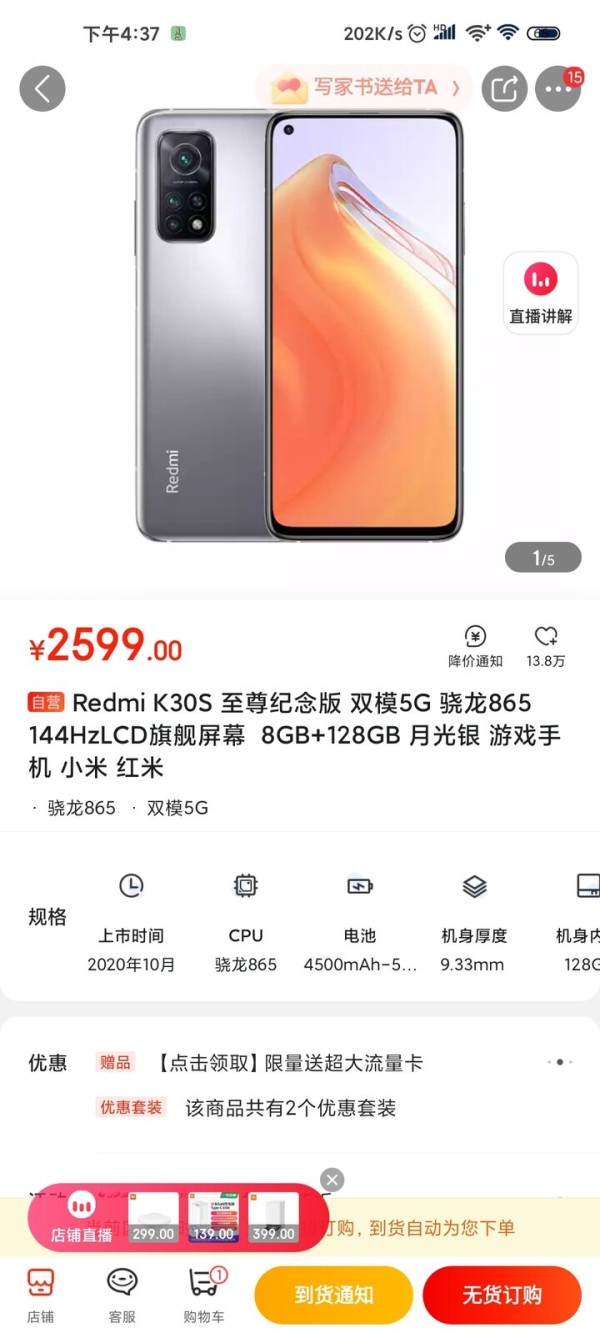600x1333 pixels.
Task: Open 直播讲解 live explanation
Action: coord(540,293)
